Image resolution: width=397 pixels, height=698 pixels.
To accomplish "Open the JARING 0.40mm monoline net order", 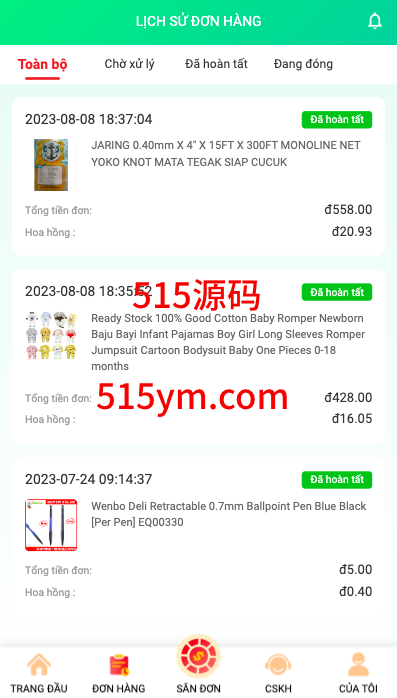I will click(x=198, y=176).
